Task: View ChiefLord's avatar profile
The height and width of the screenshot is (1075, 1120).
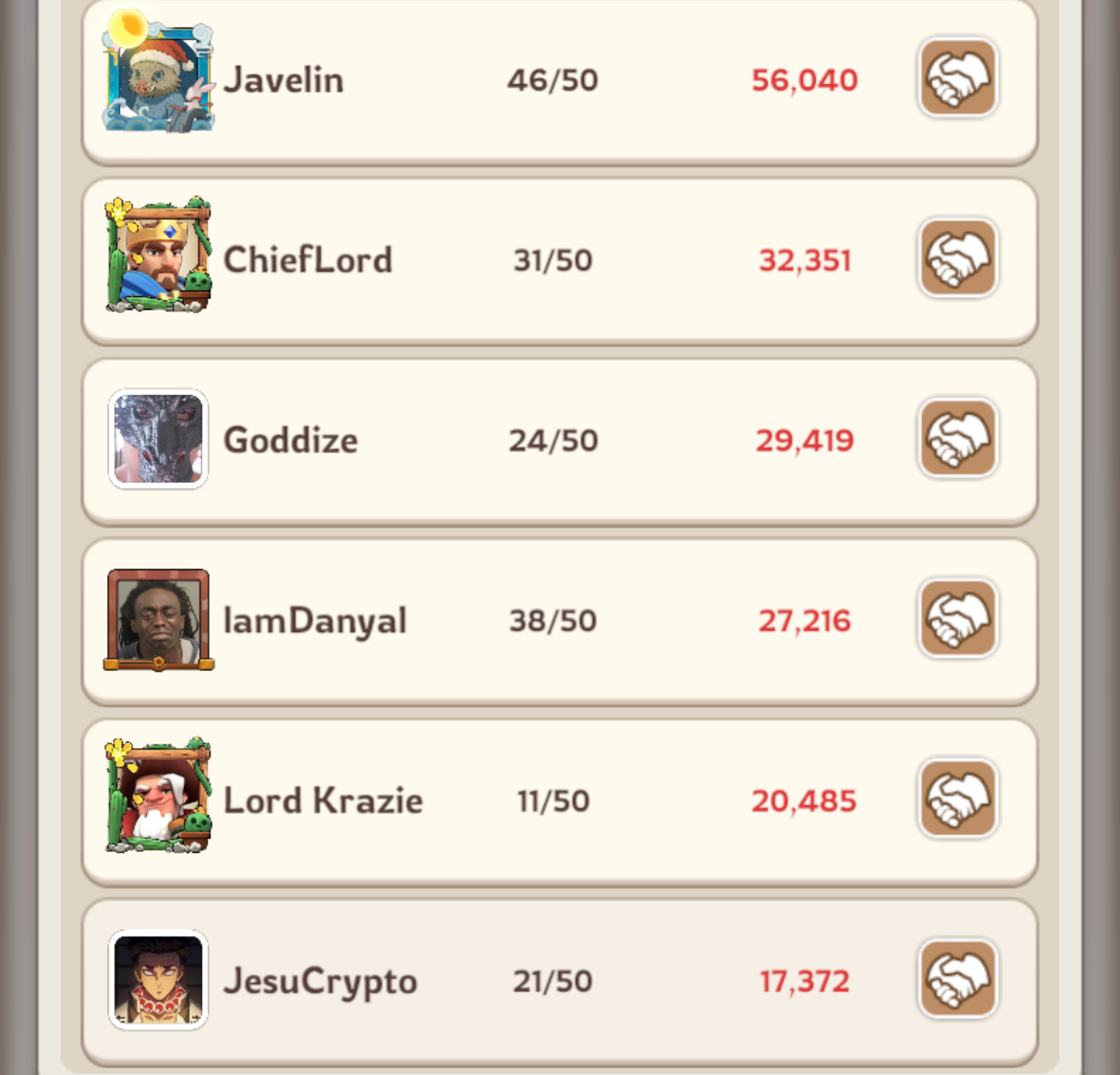Action: tap(159, 258)
